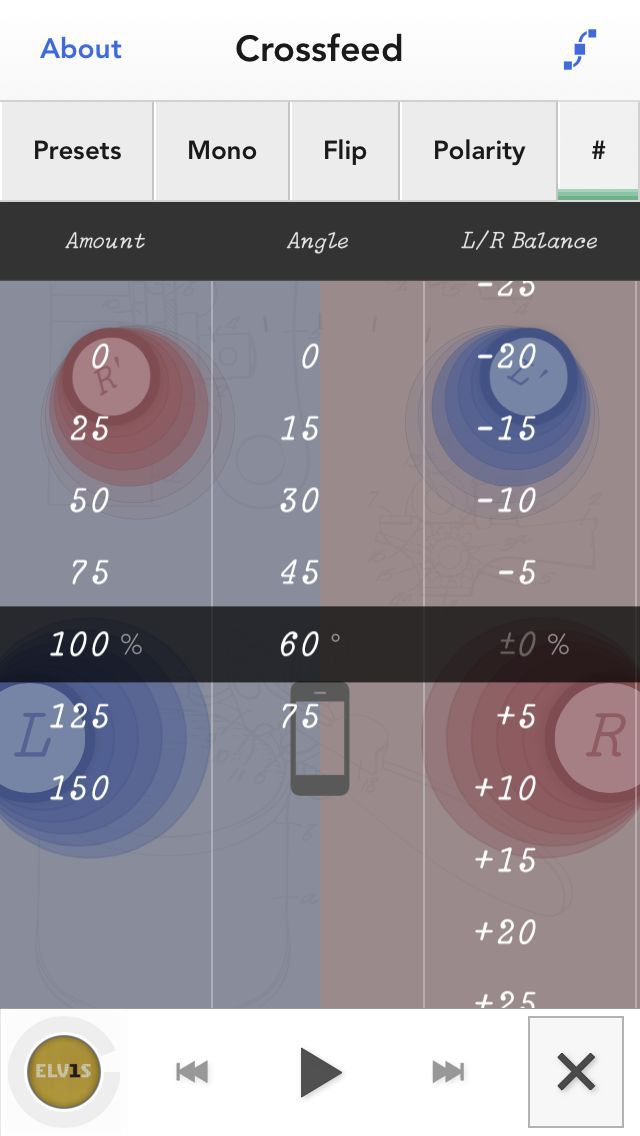Viewport: 640px width, 1136px height.
Task: Pick 30 in the Angle column
Action: pyautogui.click(x=300, y=500)
